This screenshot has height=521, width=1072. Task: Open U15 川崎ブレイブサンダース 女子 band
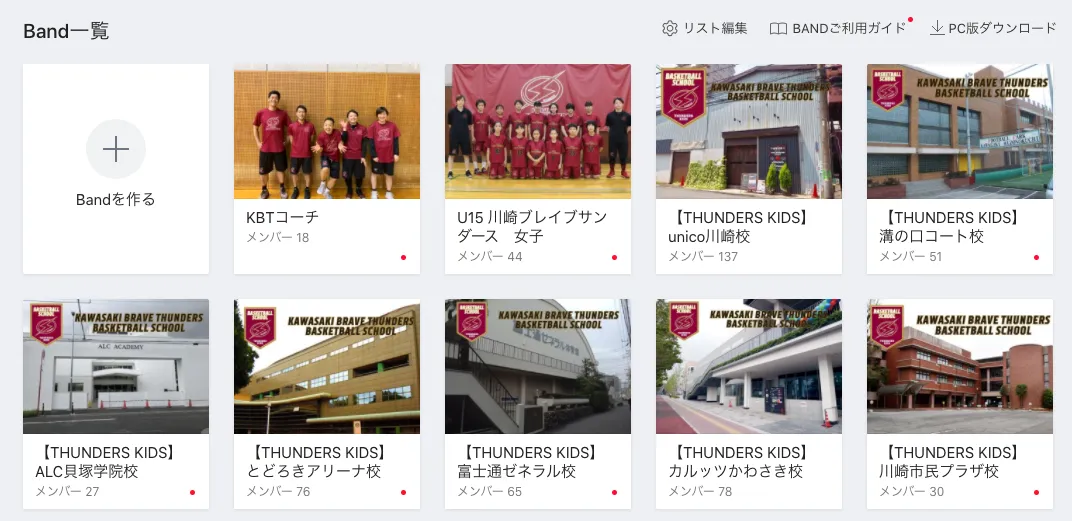point(538,168)
